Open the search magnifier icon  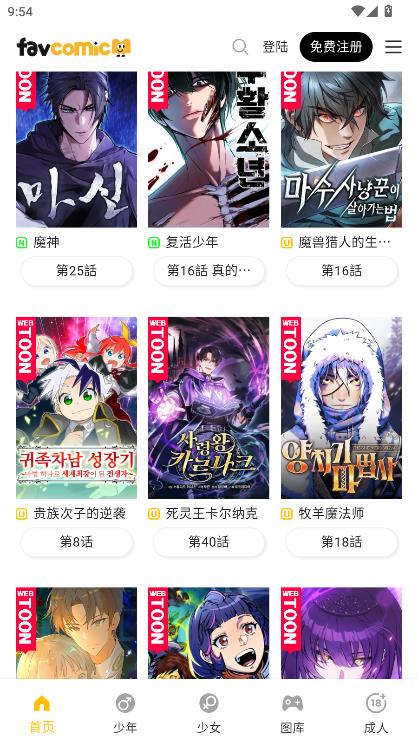[x=240, y=47]
